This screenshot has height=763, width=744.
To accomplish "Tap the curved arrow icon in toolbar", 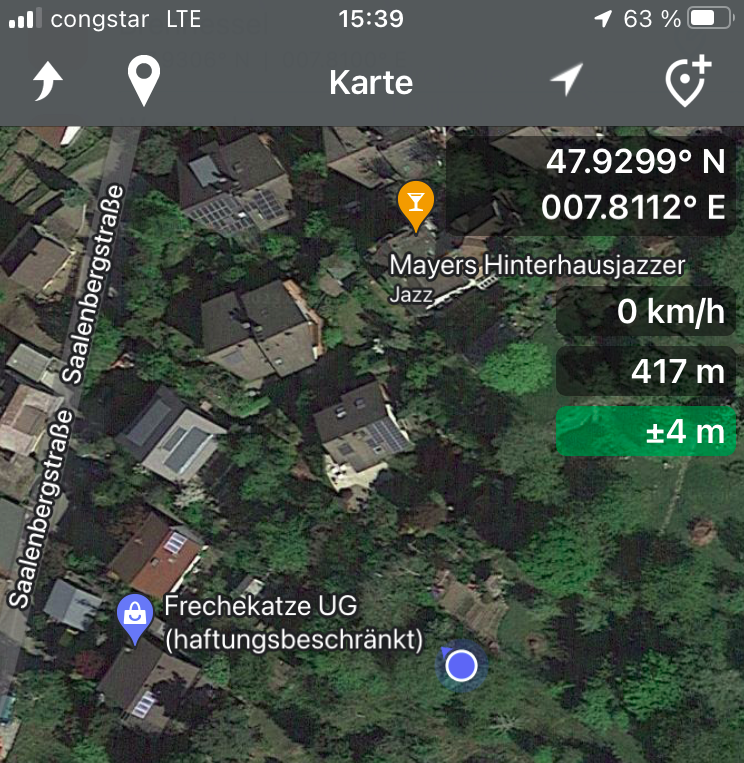I will point(48,81).
